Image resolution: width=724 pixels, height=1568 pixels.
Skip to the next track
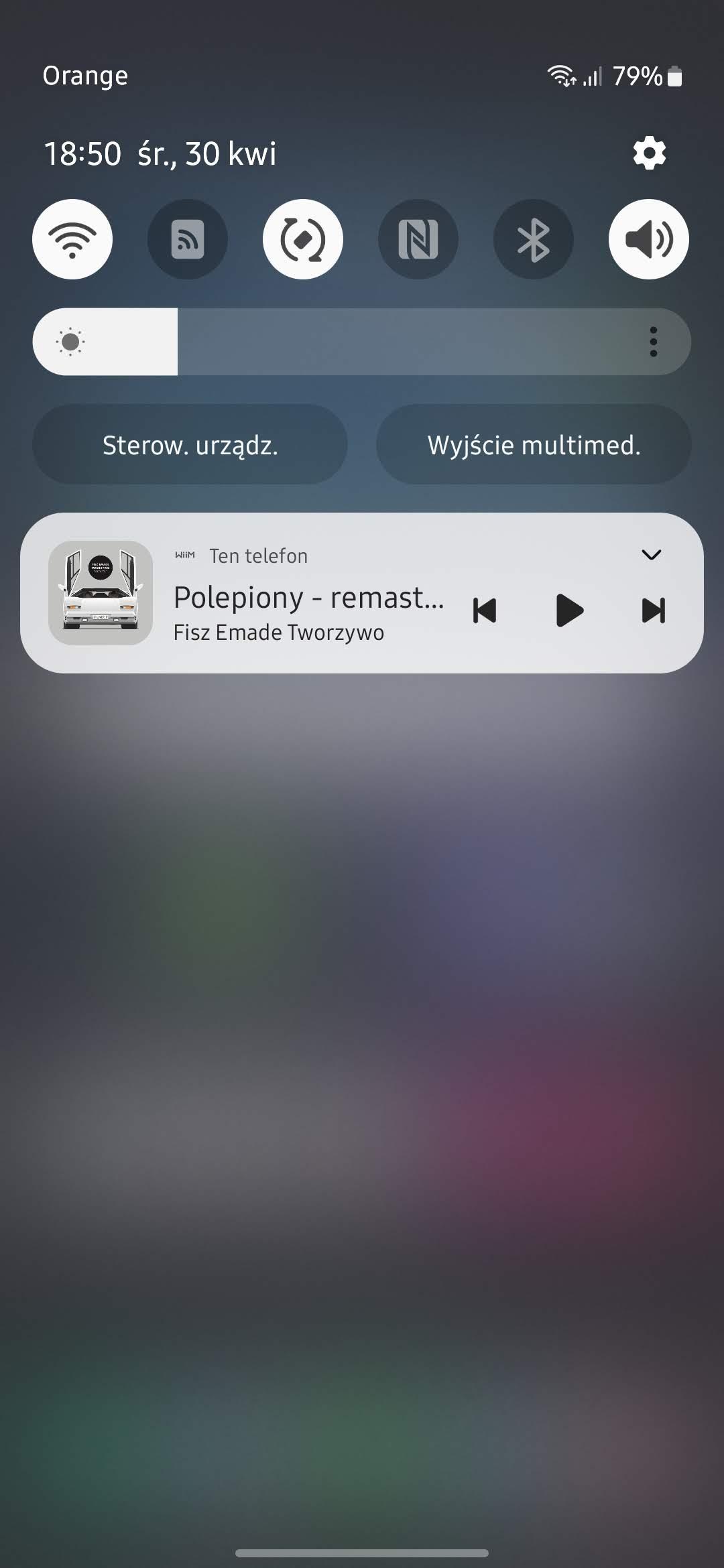coord(654,610)
